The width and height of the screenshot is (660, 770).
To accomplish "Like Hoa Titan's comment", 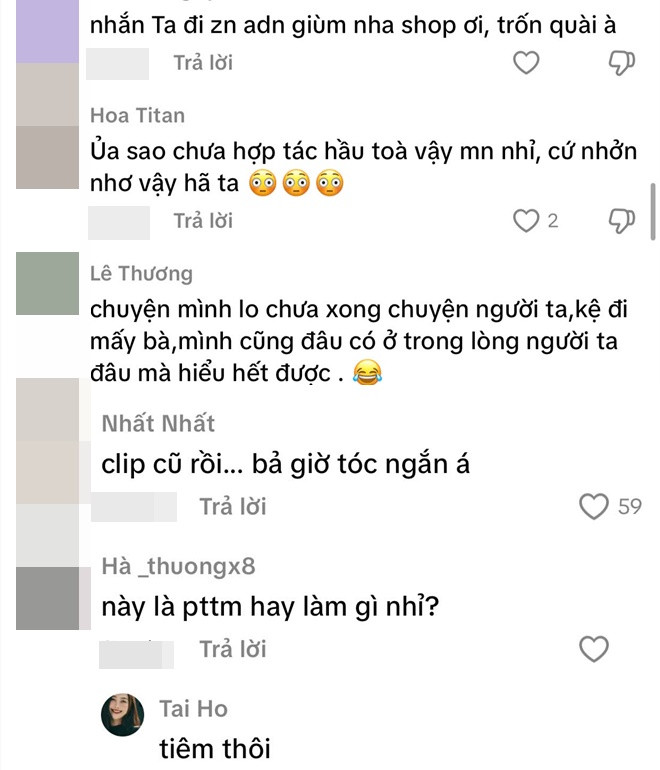I will coord(526,220).
